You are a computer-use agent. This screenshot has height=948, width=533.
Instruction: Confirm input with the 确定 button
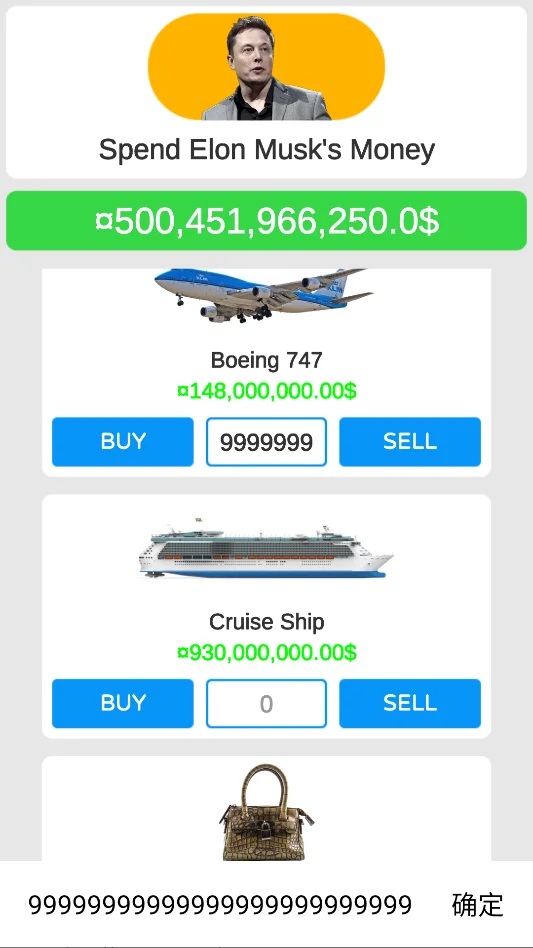477,904
